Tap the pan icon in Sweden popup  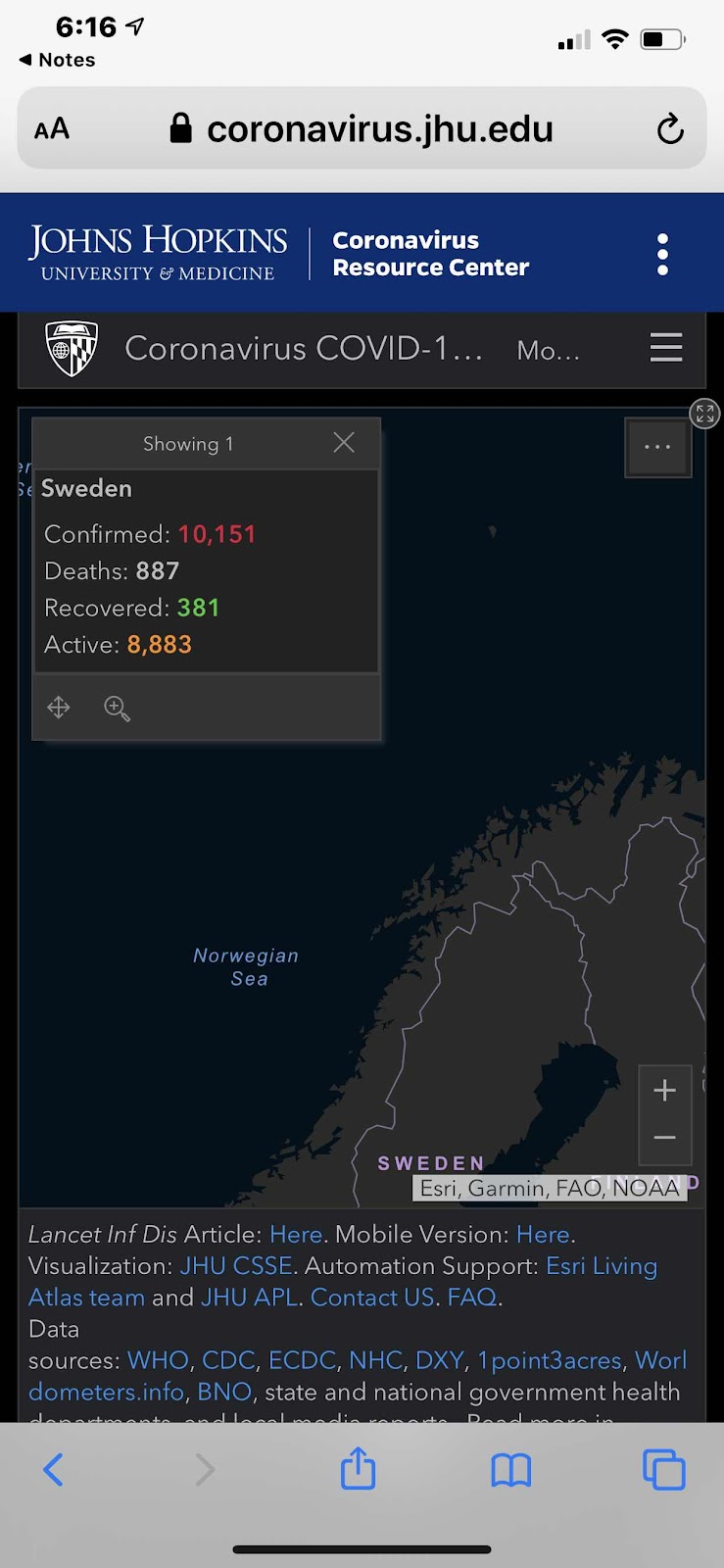tap(59, 708)
